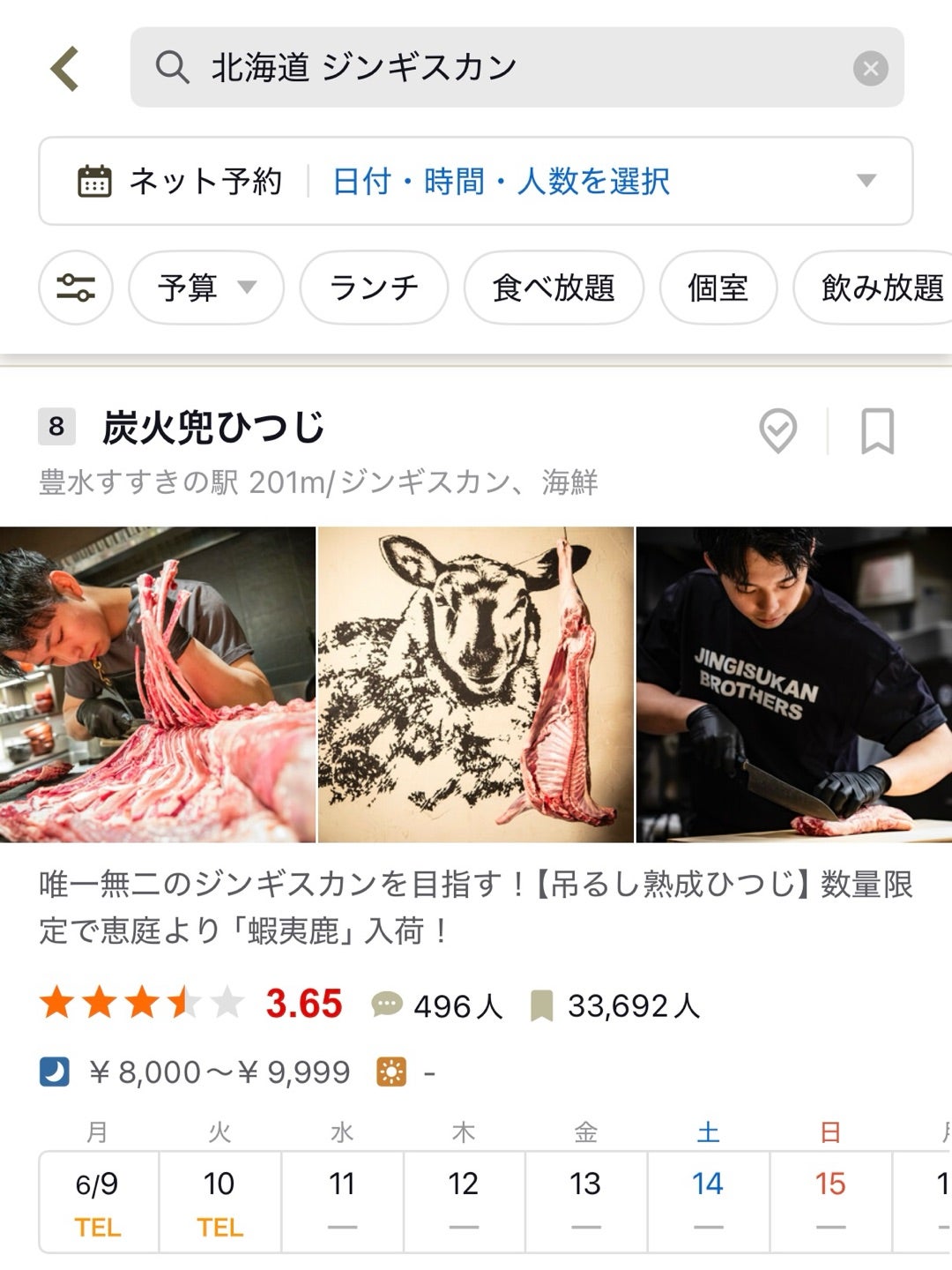Viewport: 952px width, 1270px height.
Task: Select the 食べ放題 filter chip
Action: pyautogui.click(x=554, y=288)
